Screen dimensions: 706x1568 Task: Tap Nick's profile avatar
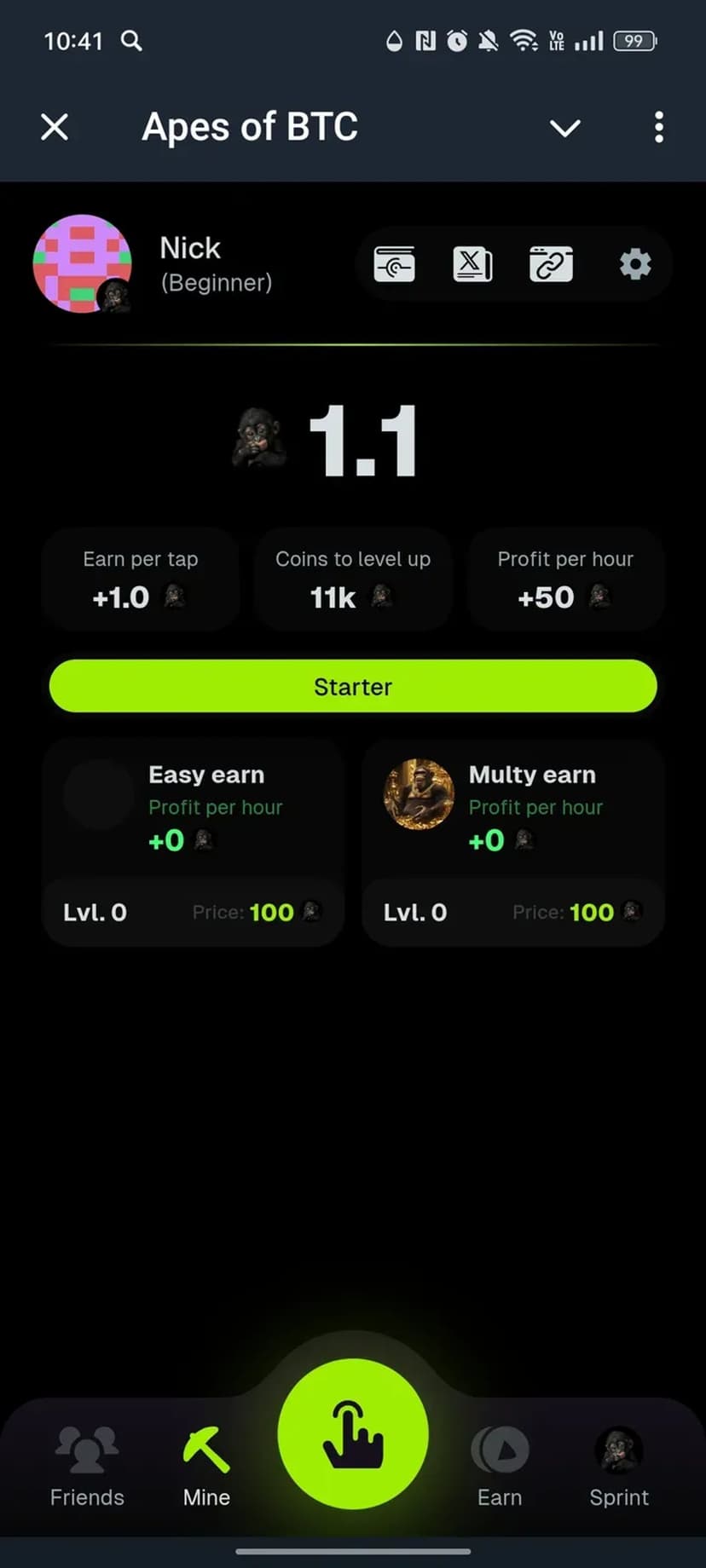[x=82, y=264]
